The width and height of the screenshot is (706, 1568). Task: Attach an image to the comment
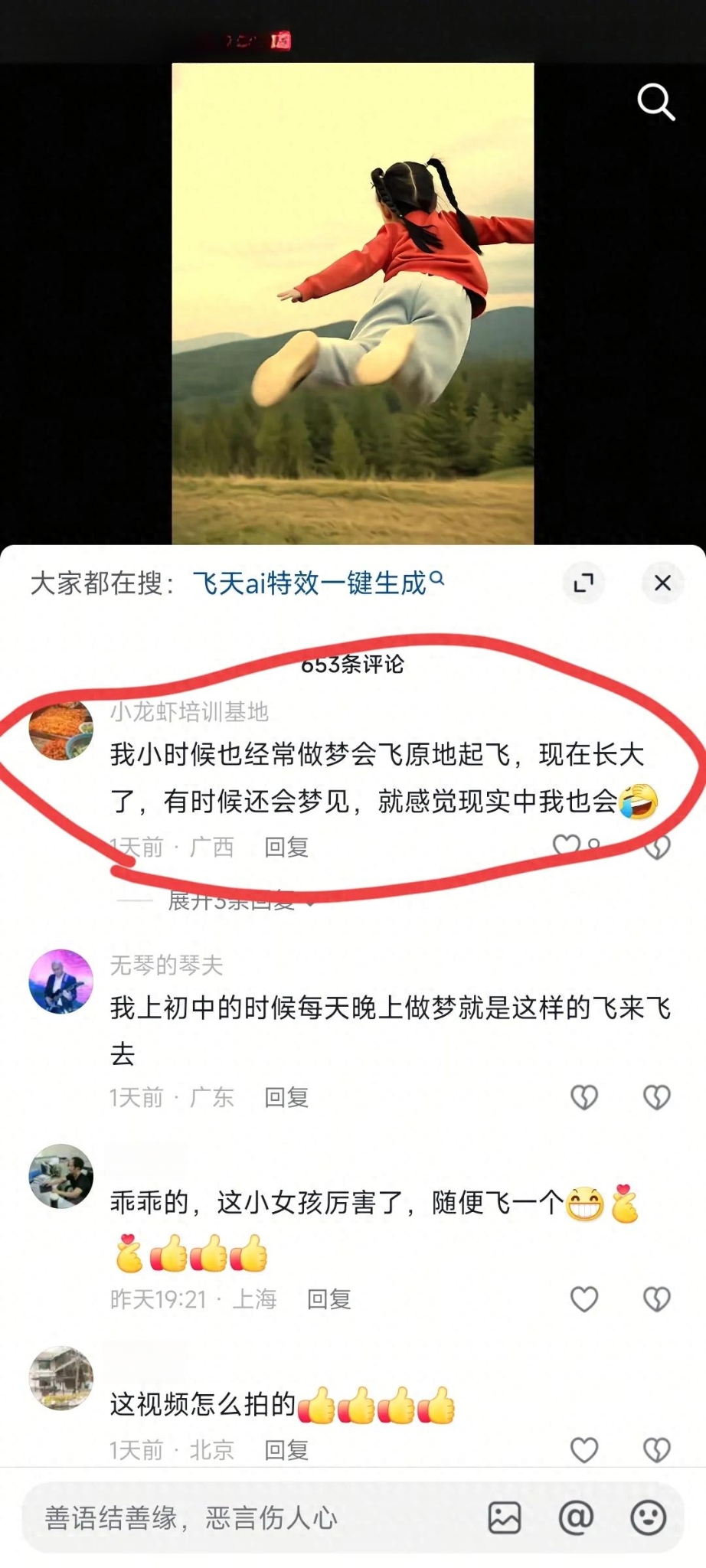coord(505,1517)
